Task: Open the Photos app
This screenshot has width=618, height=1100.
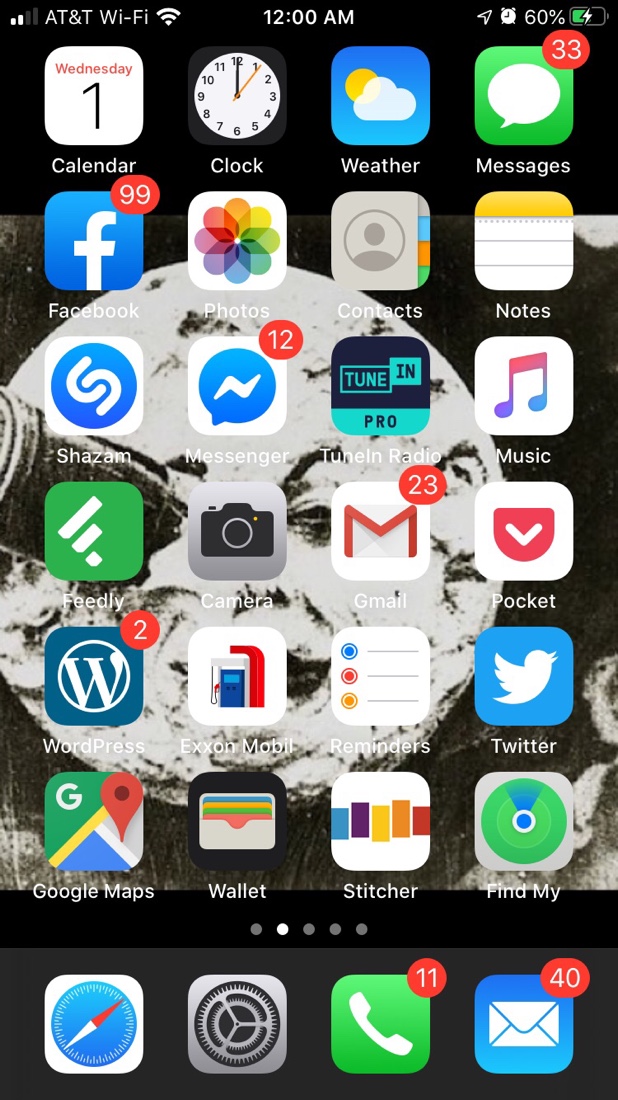Action: click(237, 241)
